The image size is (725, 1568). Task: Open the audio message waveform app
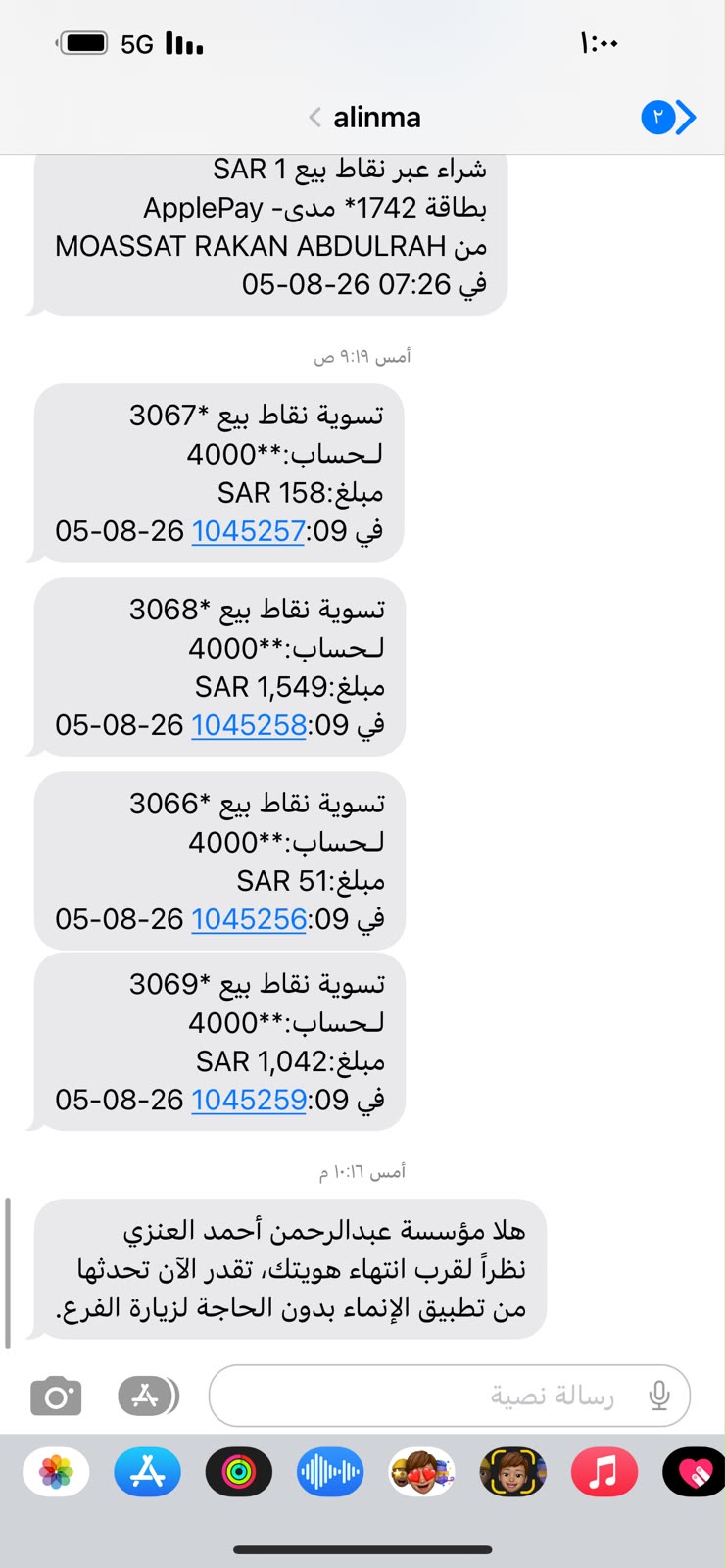[x=330, y=1472]
